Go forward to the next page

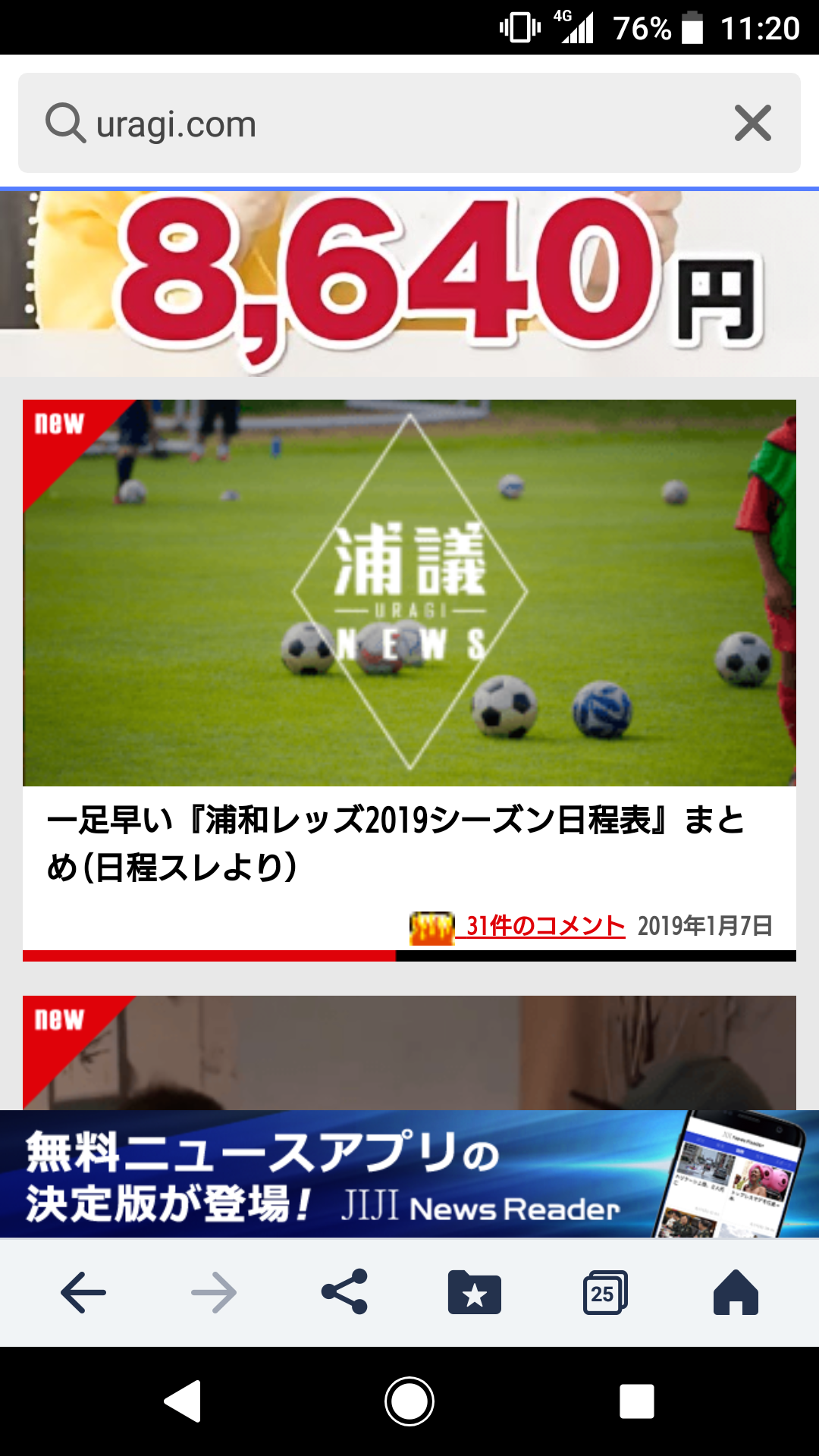[214, 1292]
